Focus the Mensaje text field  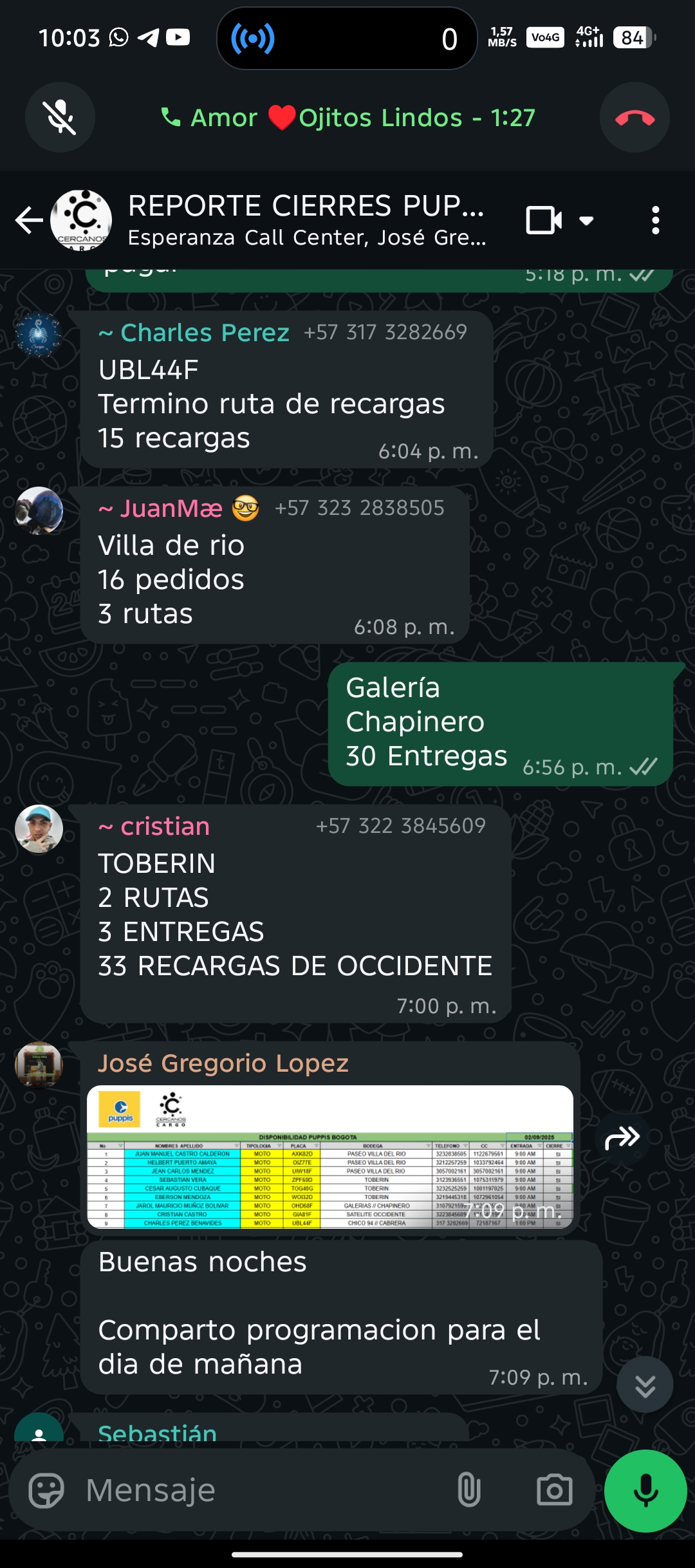click(257, 1490)
